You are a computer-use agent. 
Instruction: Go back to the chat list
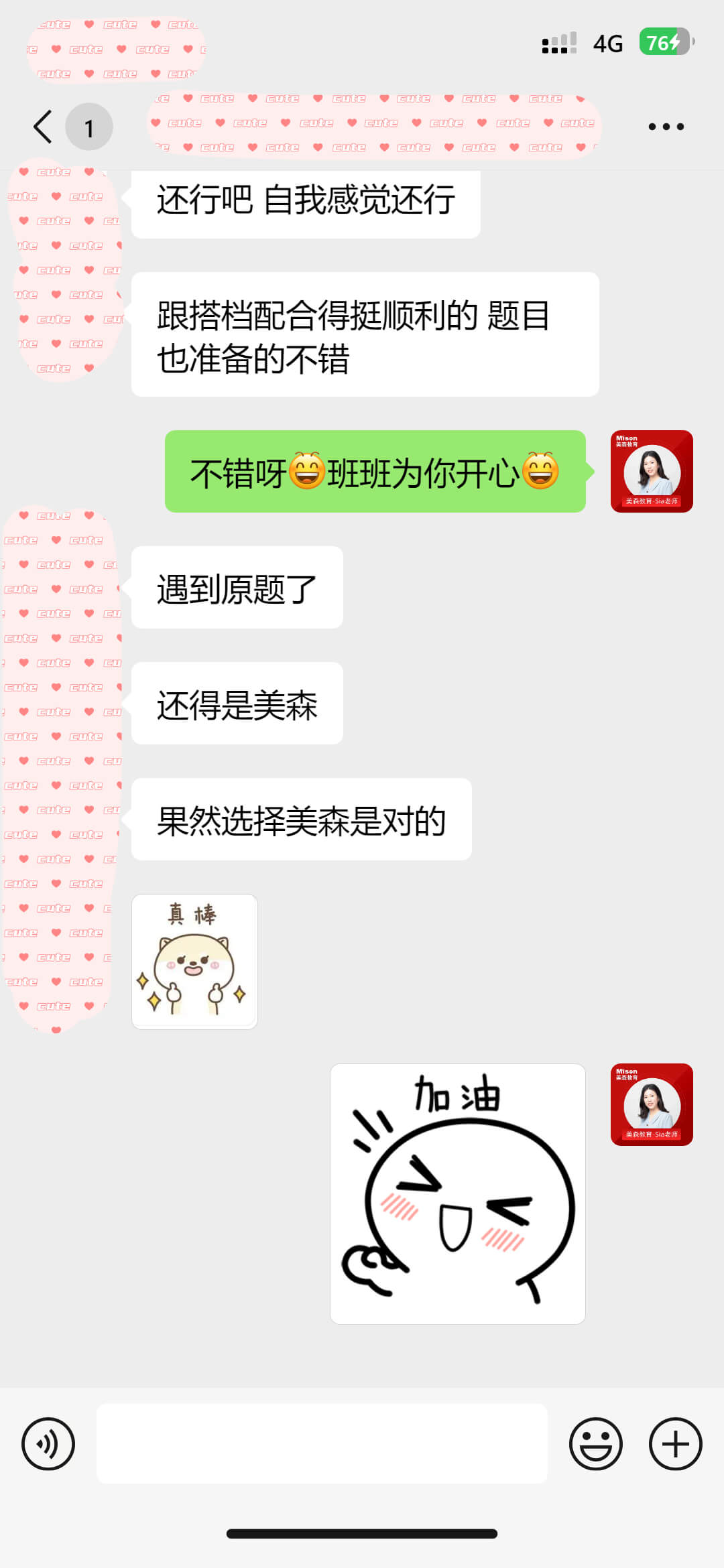pyautogui.click(x=44, y=127)
